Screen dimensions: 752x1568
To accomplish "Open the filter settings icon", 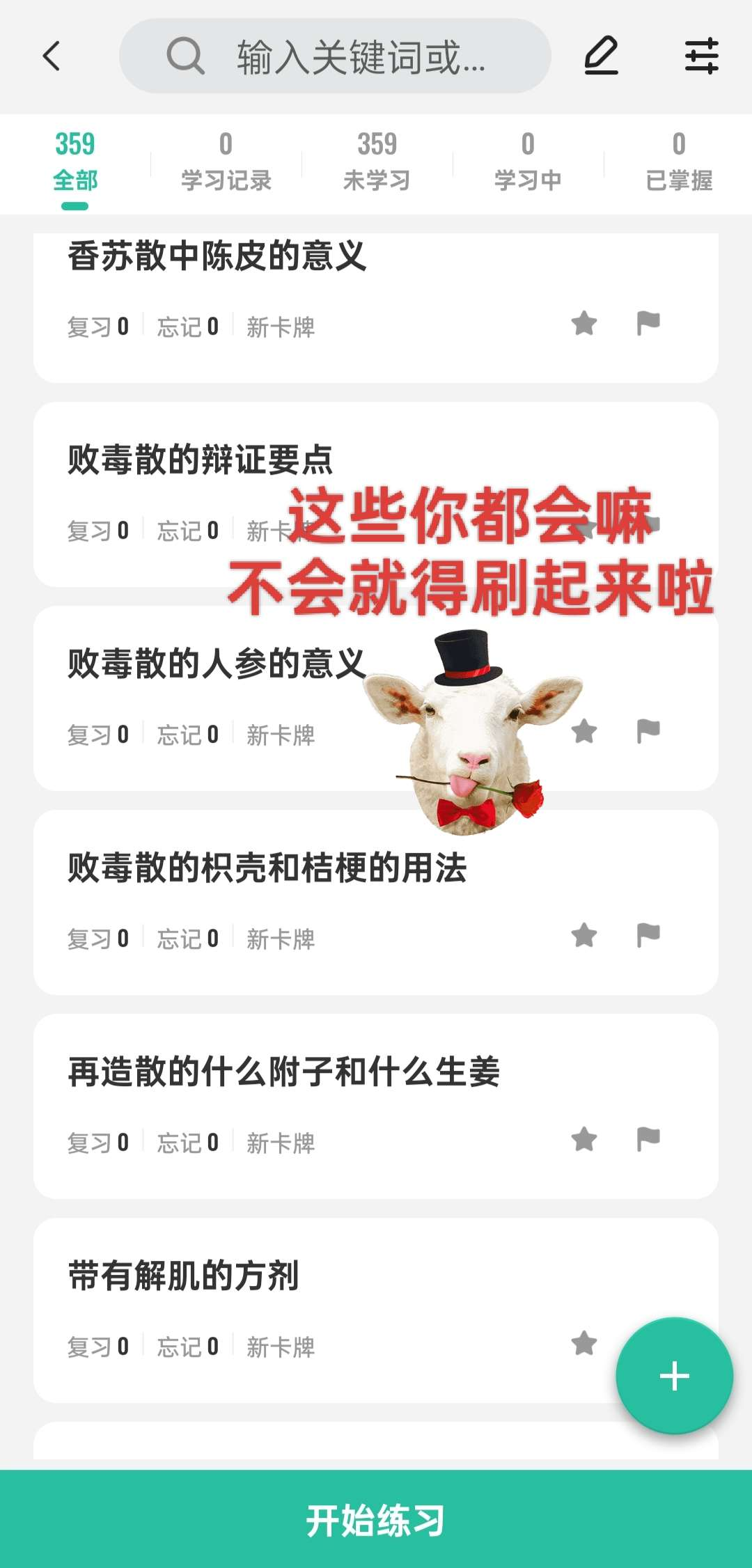I will tap(701, 56).
